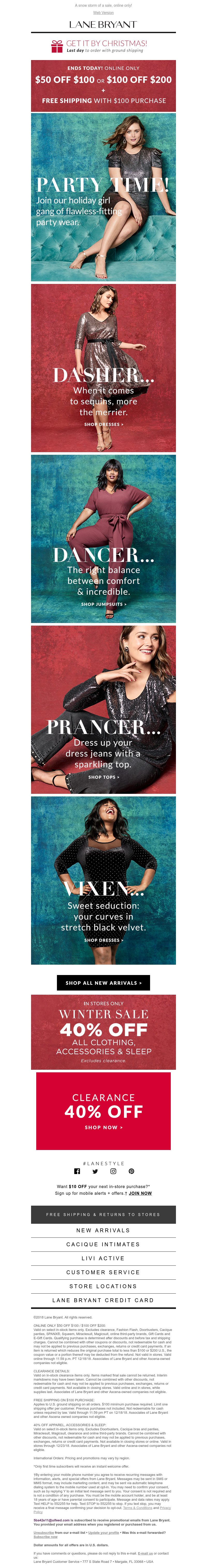The height and width of the screenshot is (1568, 207).
Task: Open the Web Version link
Action: tap(103, 12)
